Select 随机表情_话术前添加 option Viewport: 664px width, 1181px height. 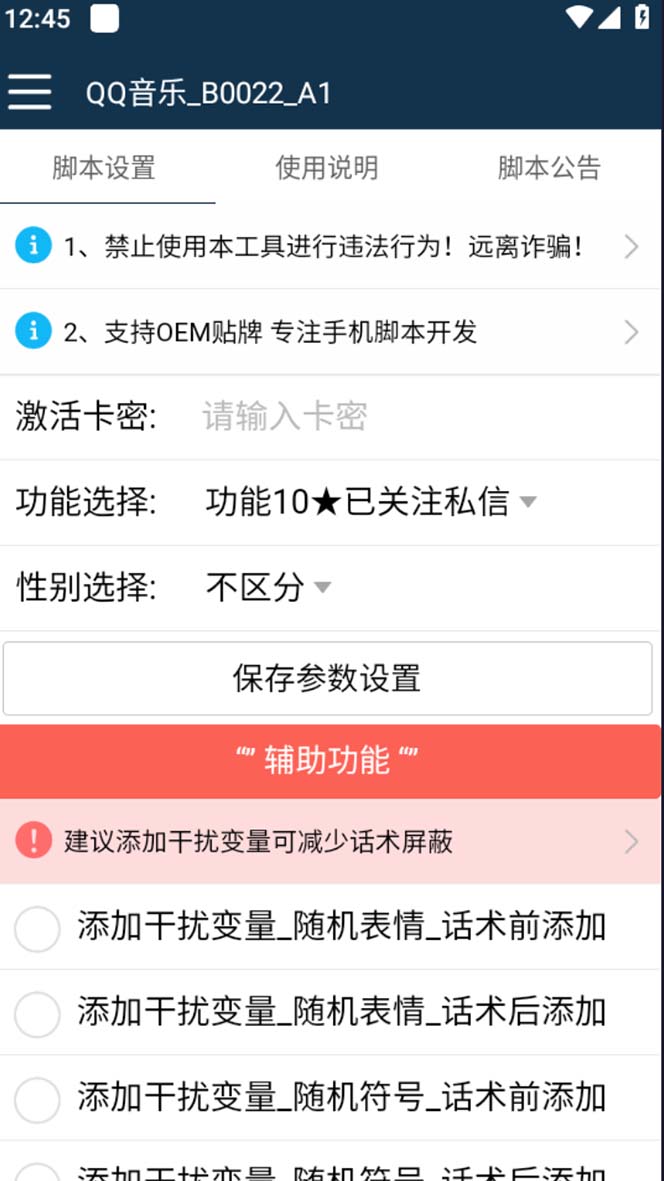38,929
